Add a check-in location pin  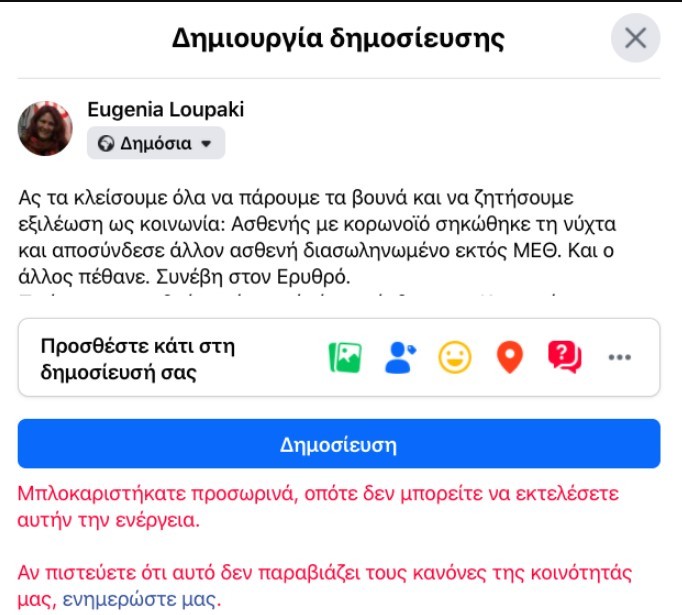[x=510, y=358]
